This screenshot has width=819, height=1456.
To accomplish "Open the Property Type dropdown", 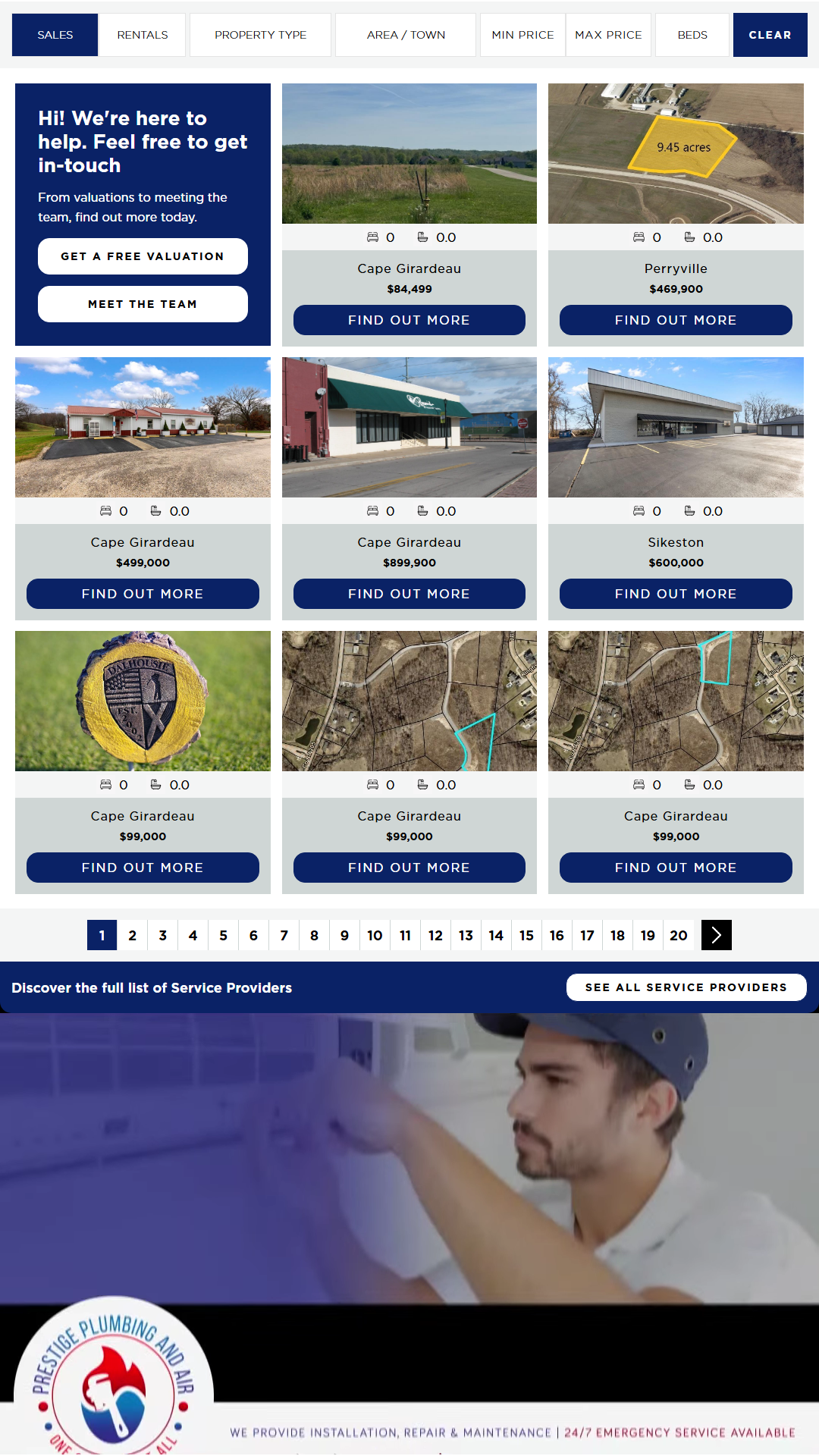I will 260,35.
